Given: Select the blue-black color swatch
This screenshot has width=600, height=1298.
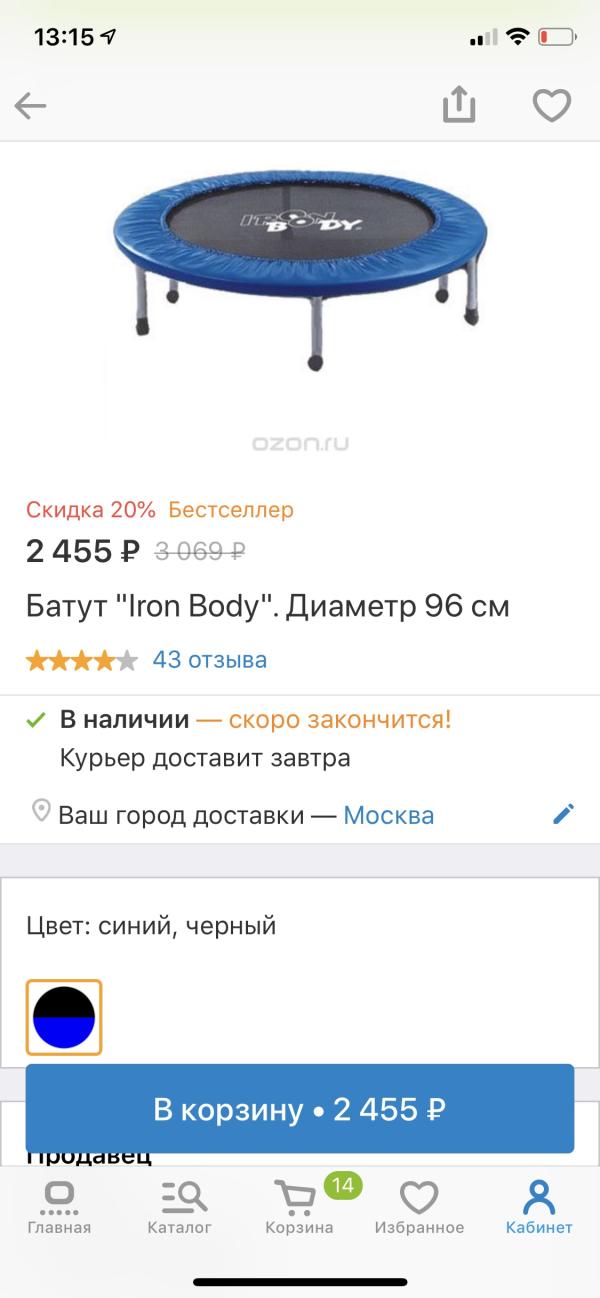Looking at the screenshot, I should pos(64,1017).
